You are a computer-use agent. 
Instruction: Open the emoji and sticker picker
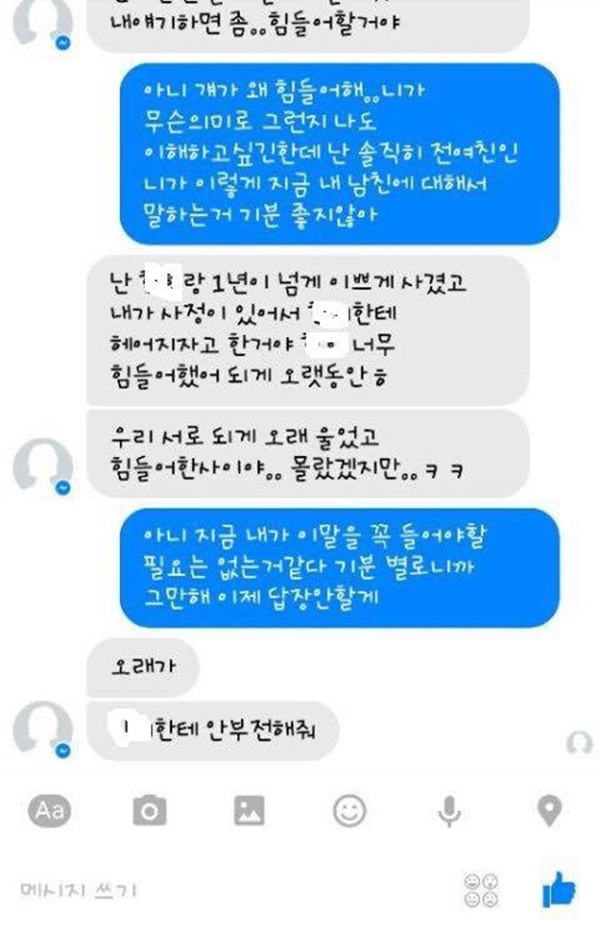click(349, 810)
